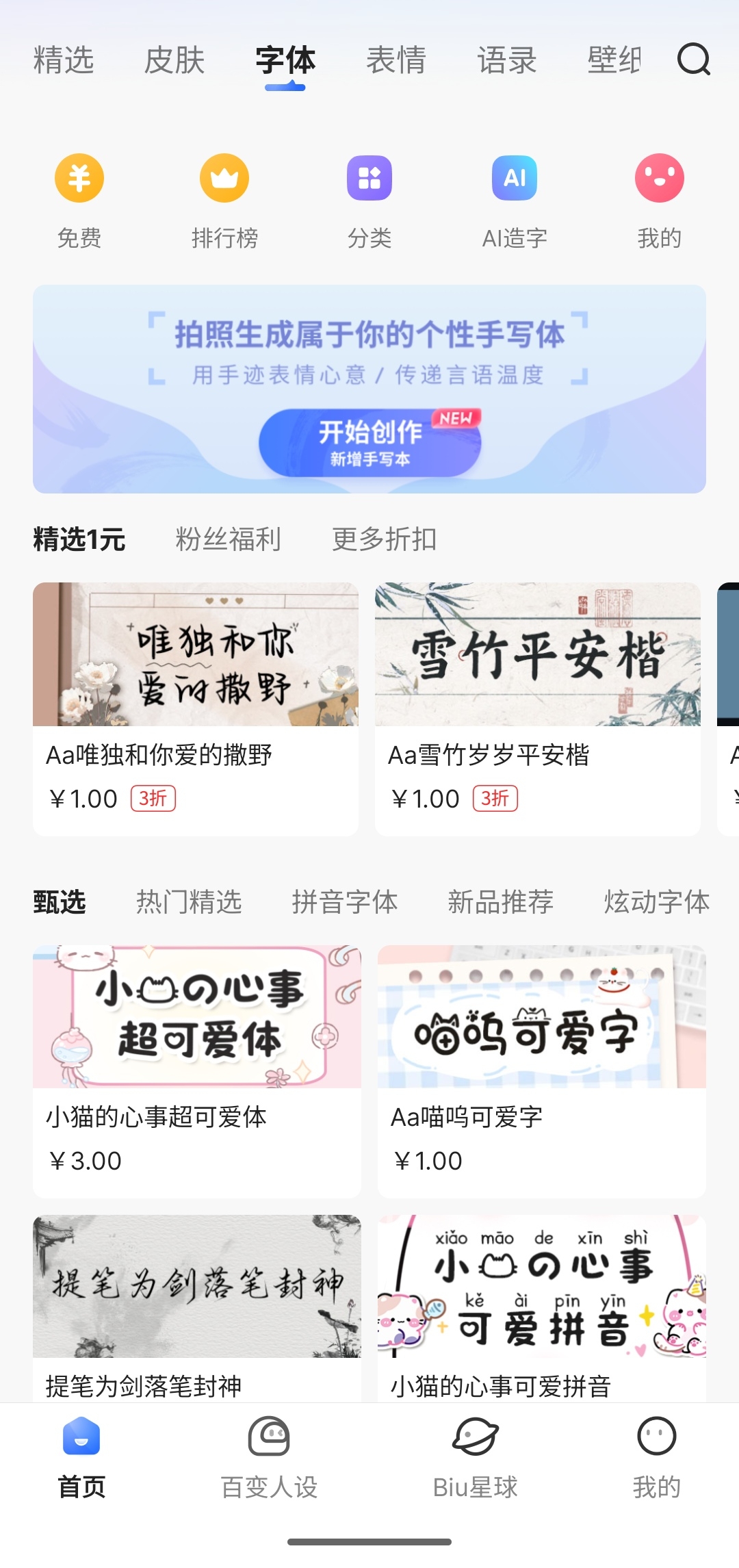
Task: Show 拼音字体 fonts
Action: tap(345, 902)
